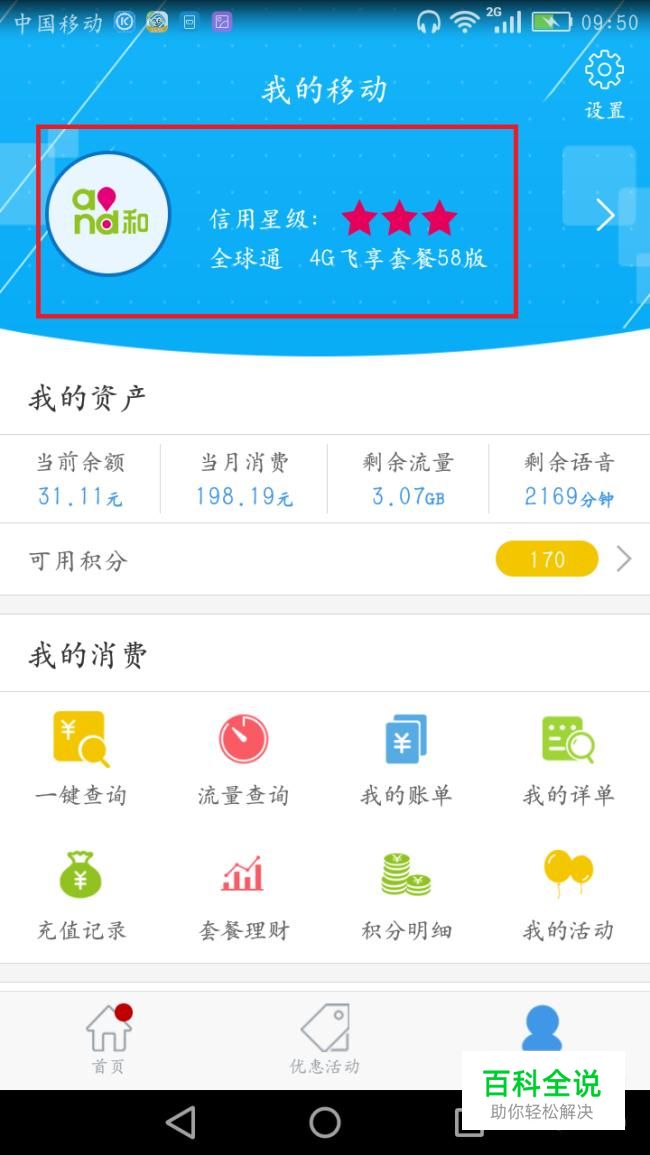Expand profile details via right arrow
The width and height of the screenshot is (650, 1155).
coord(605,215)
